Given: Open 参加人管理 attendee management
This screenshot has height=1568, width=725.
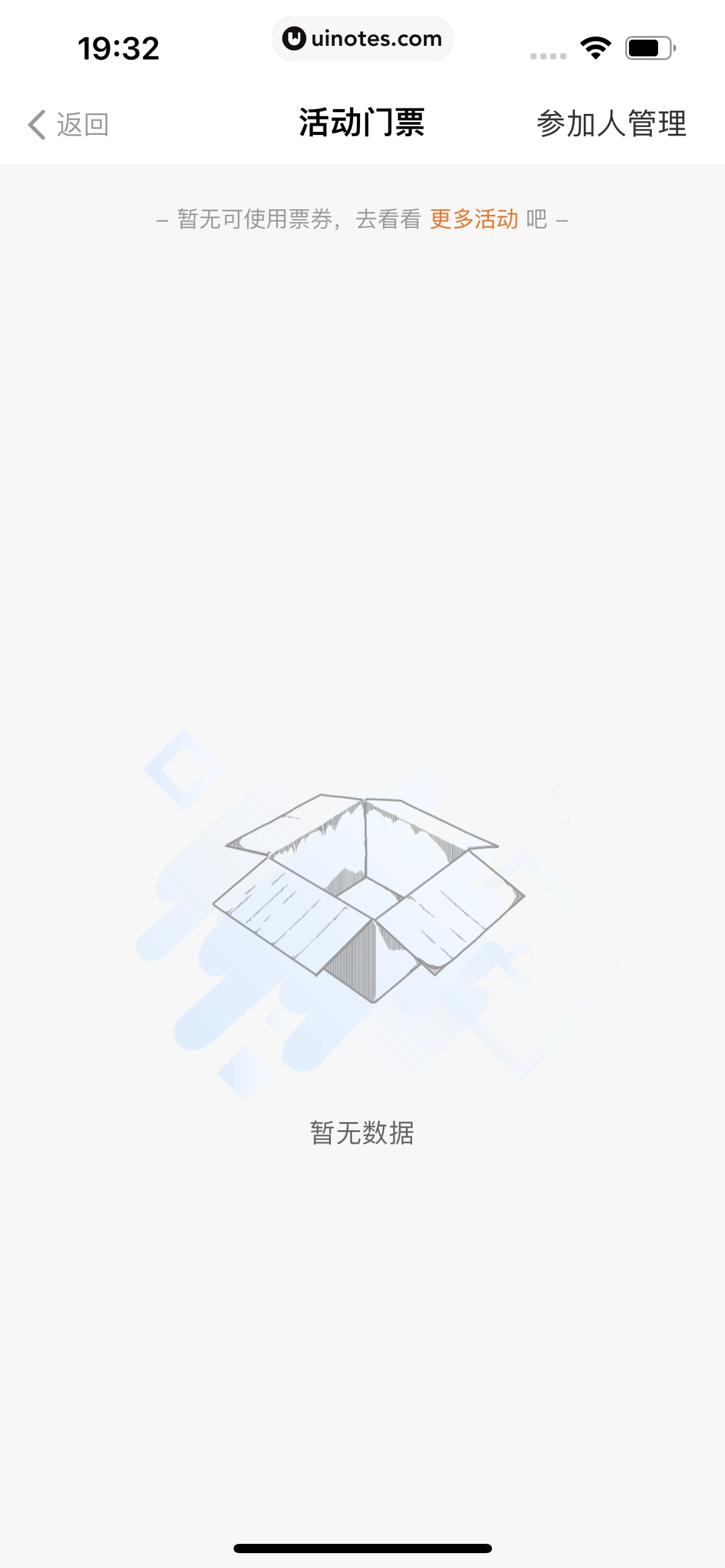Looking at the screenshot, I should 611,124.
